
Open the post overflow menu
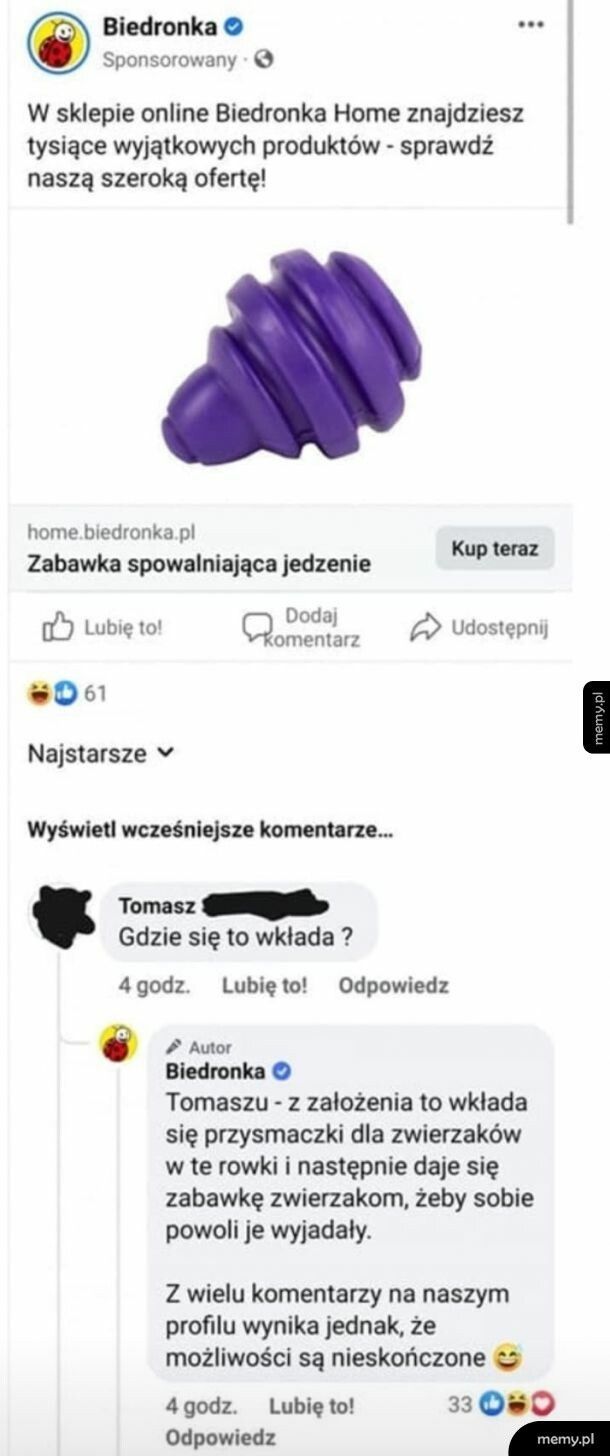pyautogui.click(x=530, y=25)
